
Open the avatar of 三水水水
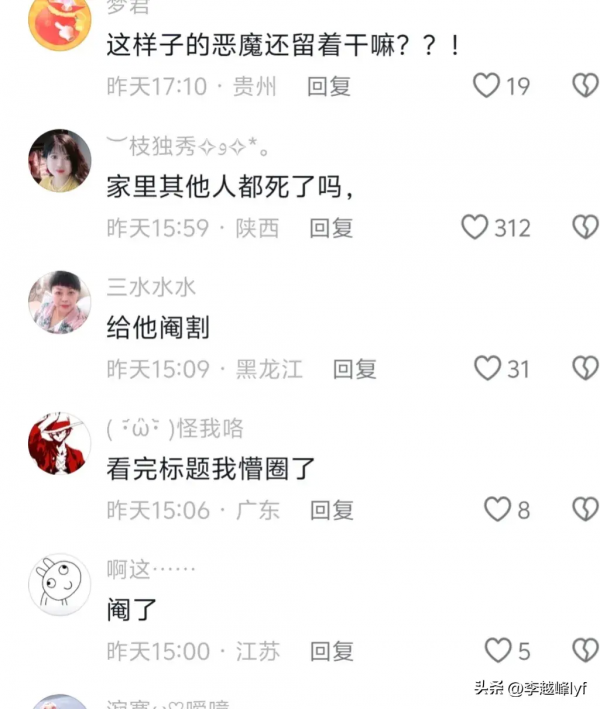click(59, 301)
